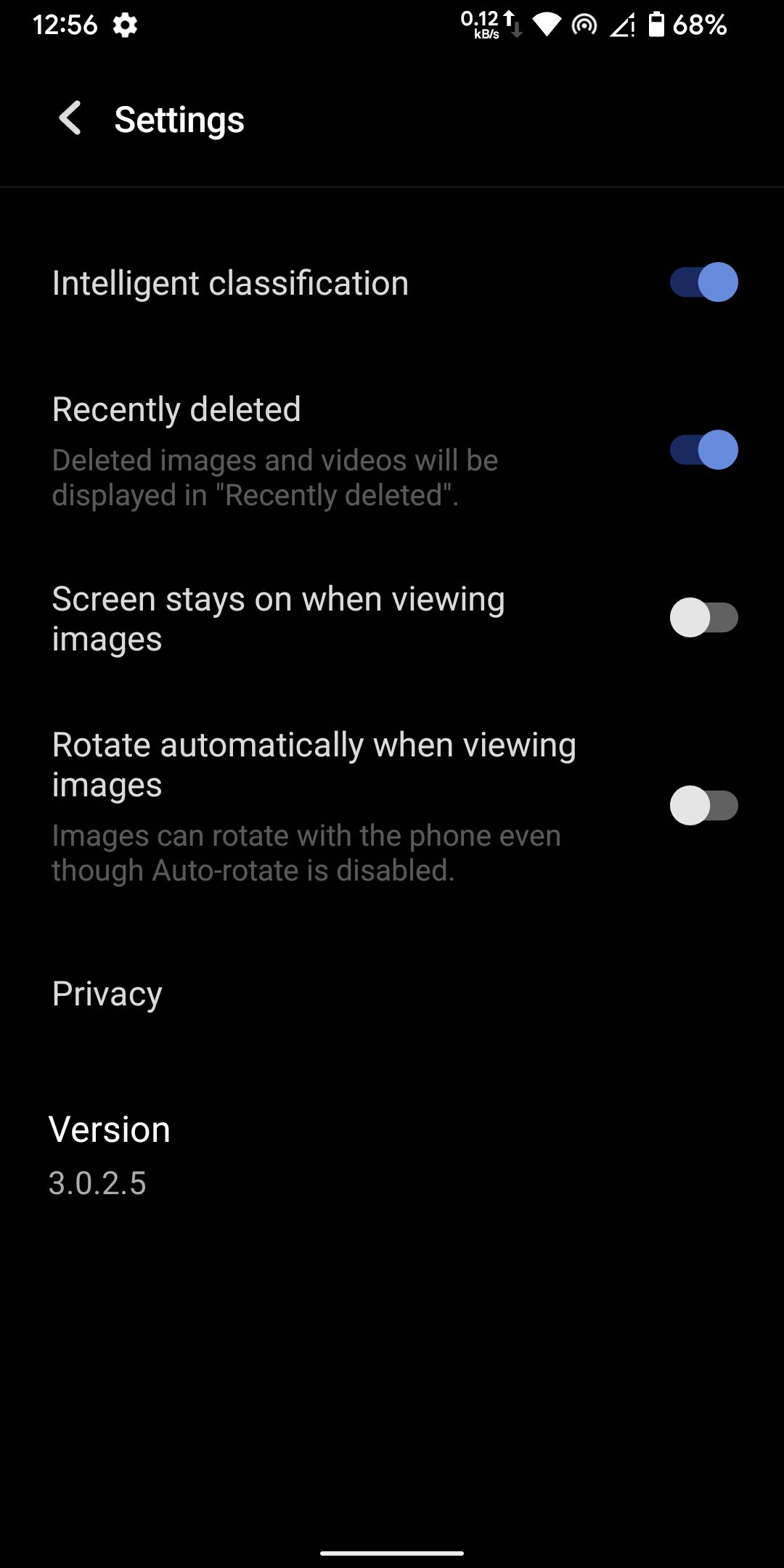Enable Screen stays on when viewing images
The image size is (784, 1568).
(703, 618)
